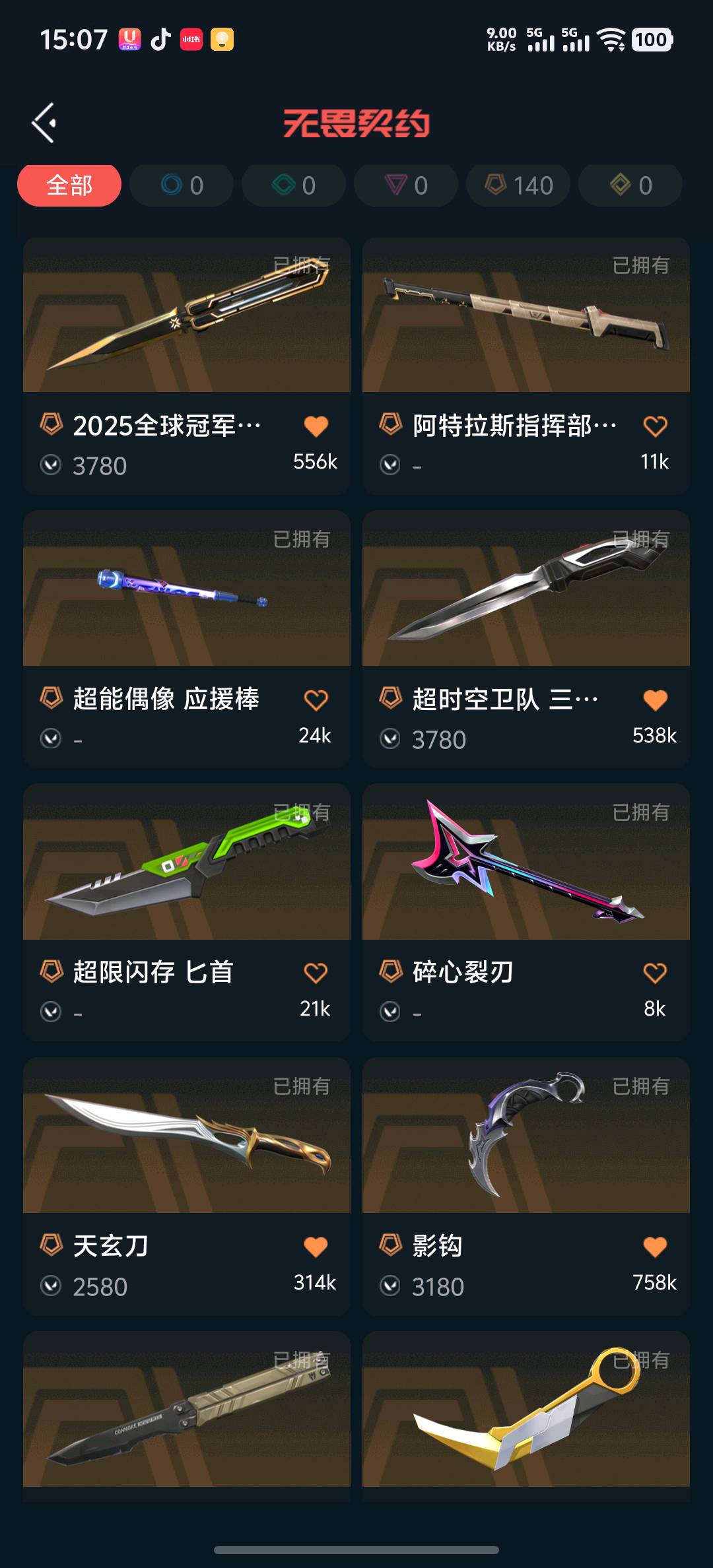713x1568 pixels.
Task: Open the 超能偶像 应援棒 skin card
Action: pyautogui.click(x=186, y=589)
